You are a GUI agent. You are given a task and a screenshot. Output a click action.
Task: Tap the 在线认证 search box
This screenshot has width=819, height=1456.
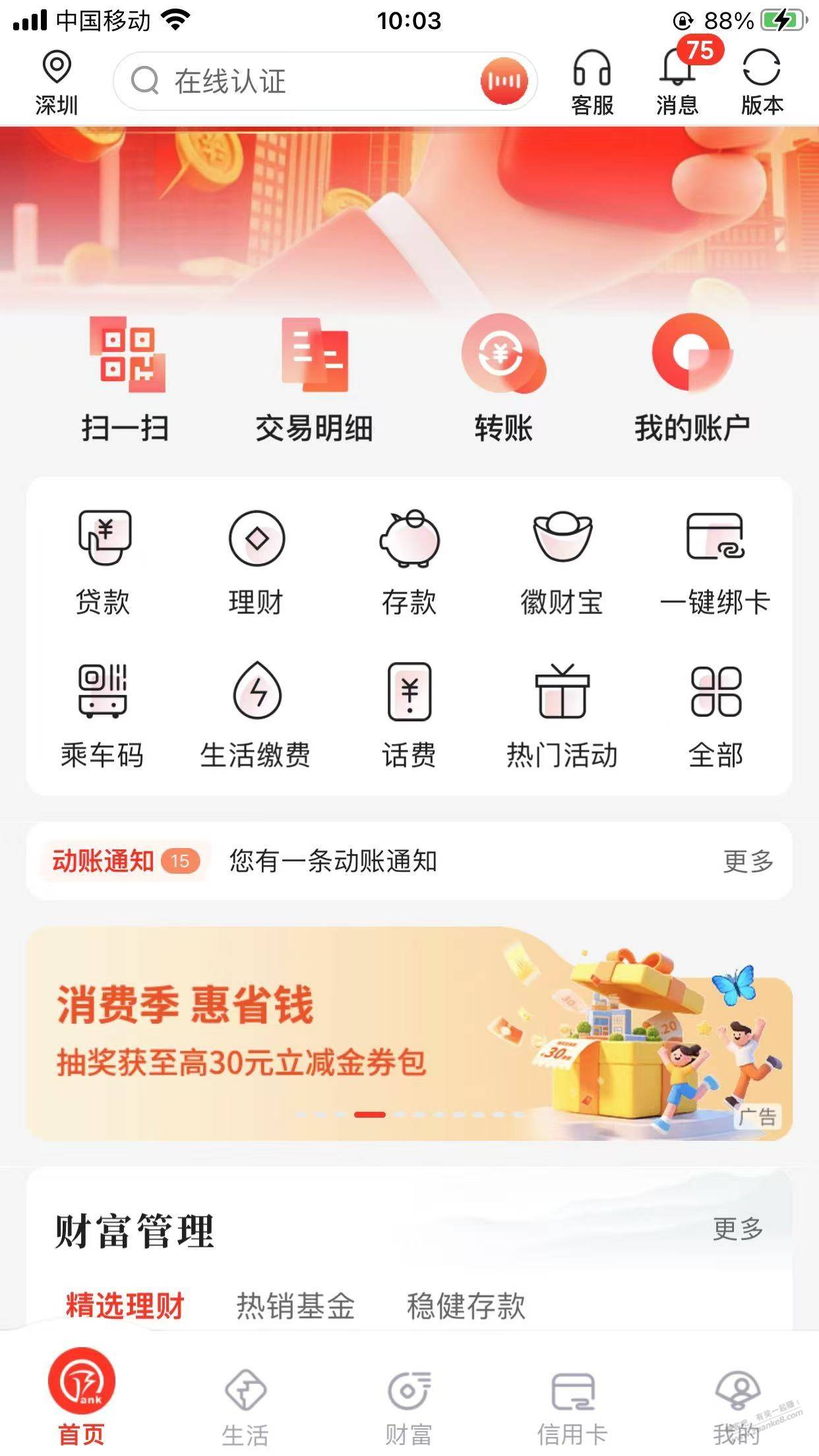297,82
